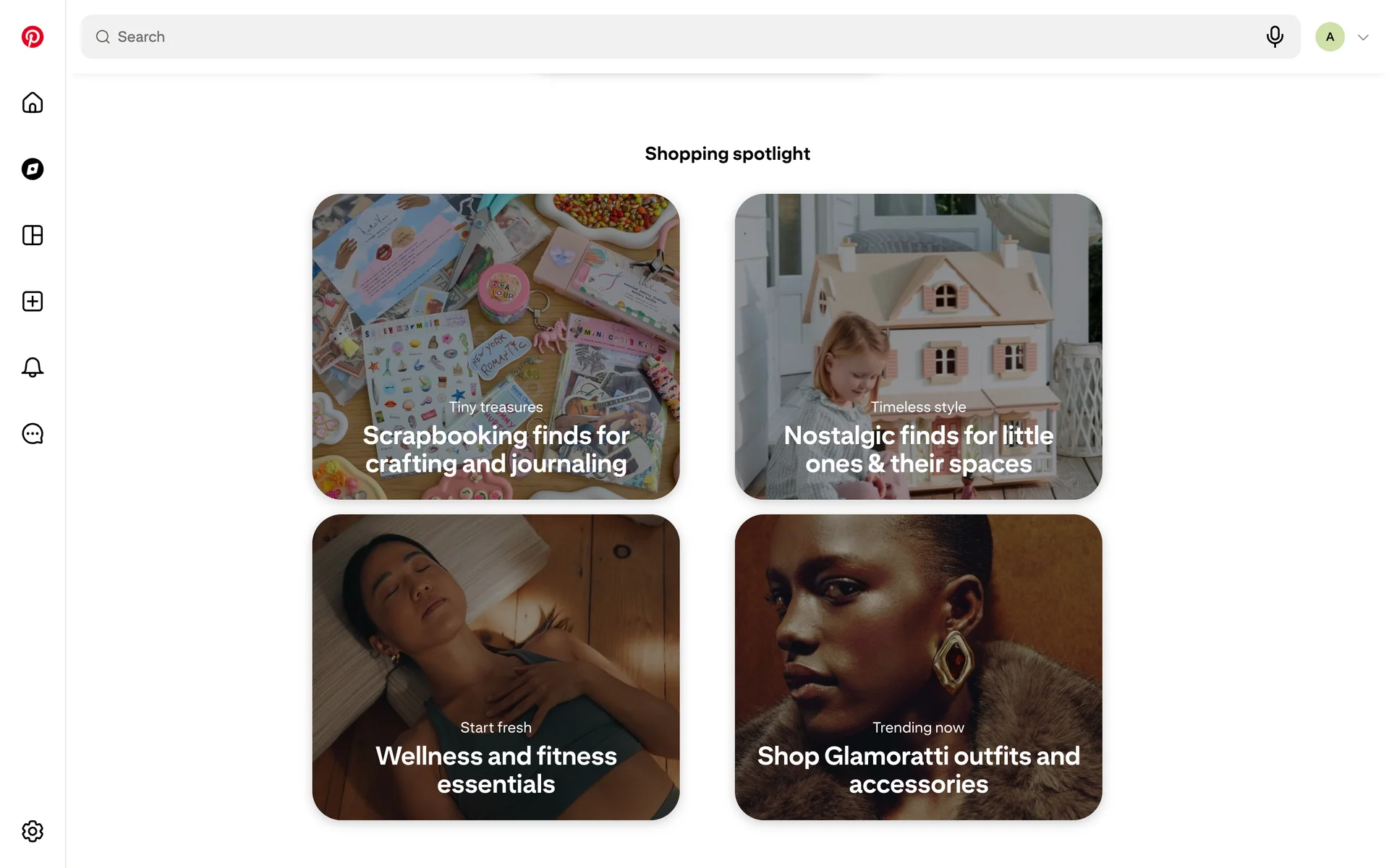Open Shop Glamoratti outfits and accessories card
The image size is (1389, 868).
pos(918,667)
